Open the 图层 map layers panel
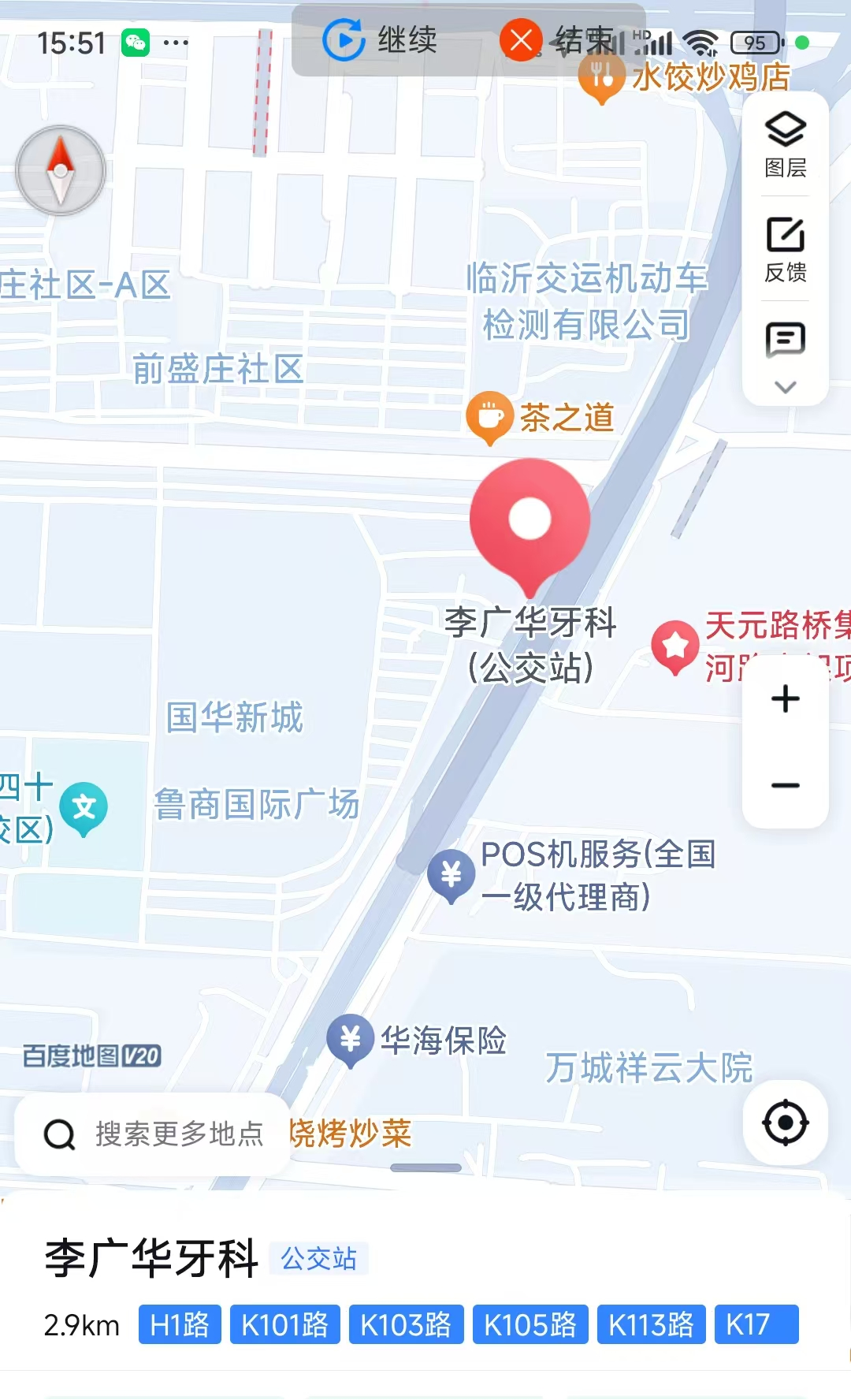 click(786, 144)
